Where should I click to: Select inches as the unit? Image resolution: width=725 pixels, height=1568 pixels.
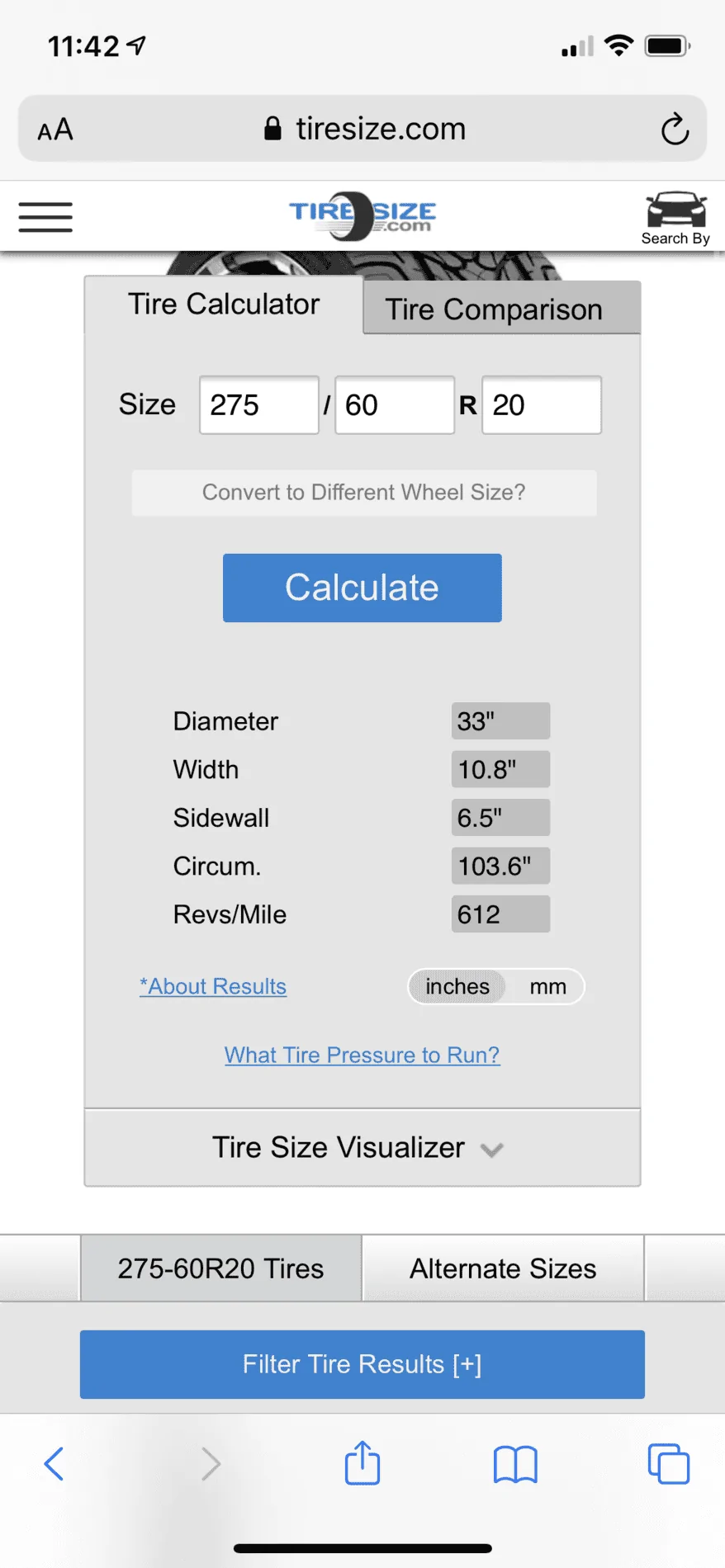457,987
